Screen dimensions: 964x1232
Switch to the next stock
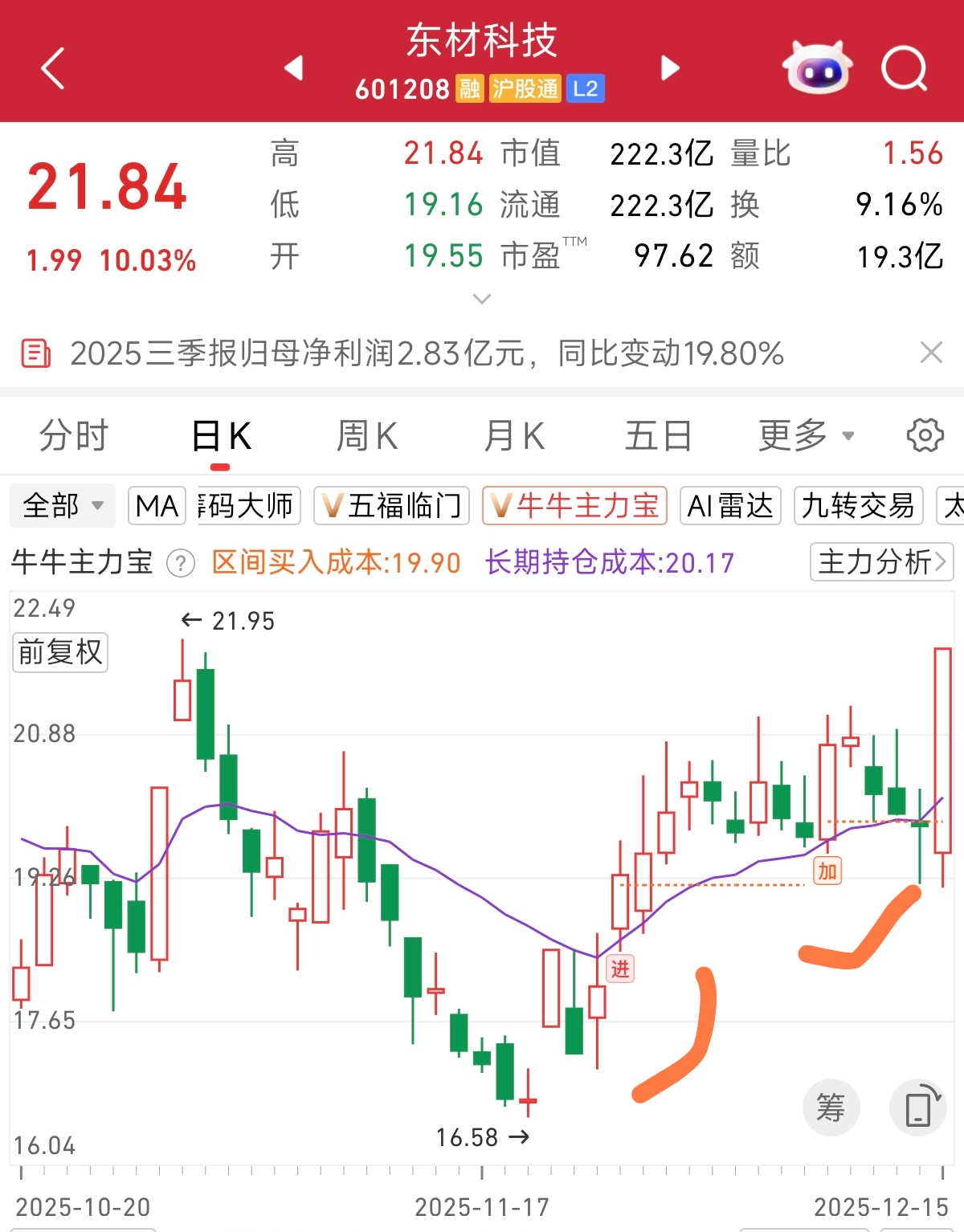click(670, 68)
